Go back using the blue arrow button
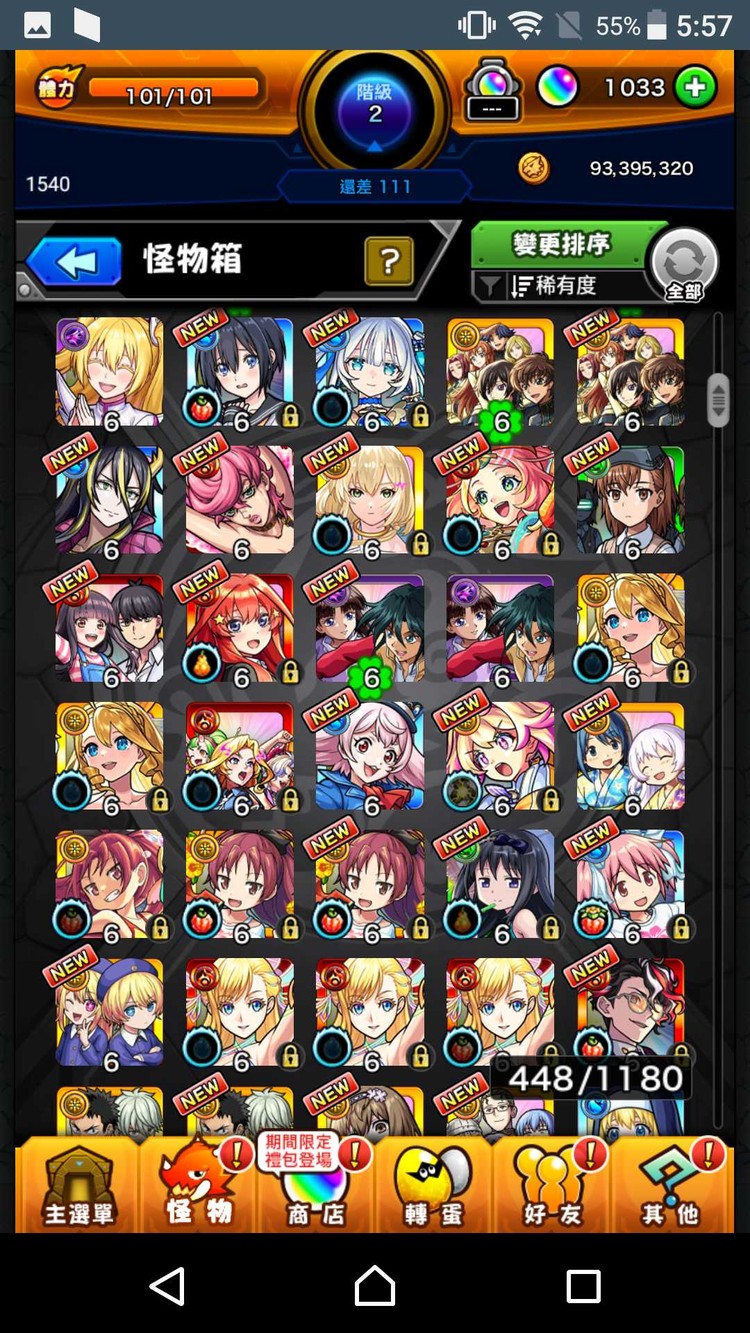Screen dimensions: 750x1333 pos(74,262)
